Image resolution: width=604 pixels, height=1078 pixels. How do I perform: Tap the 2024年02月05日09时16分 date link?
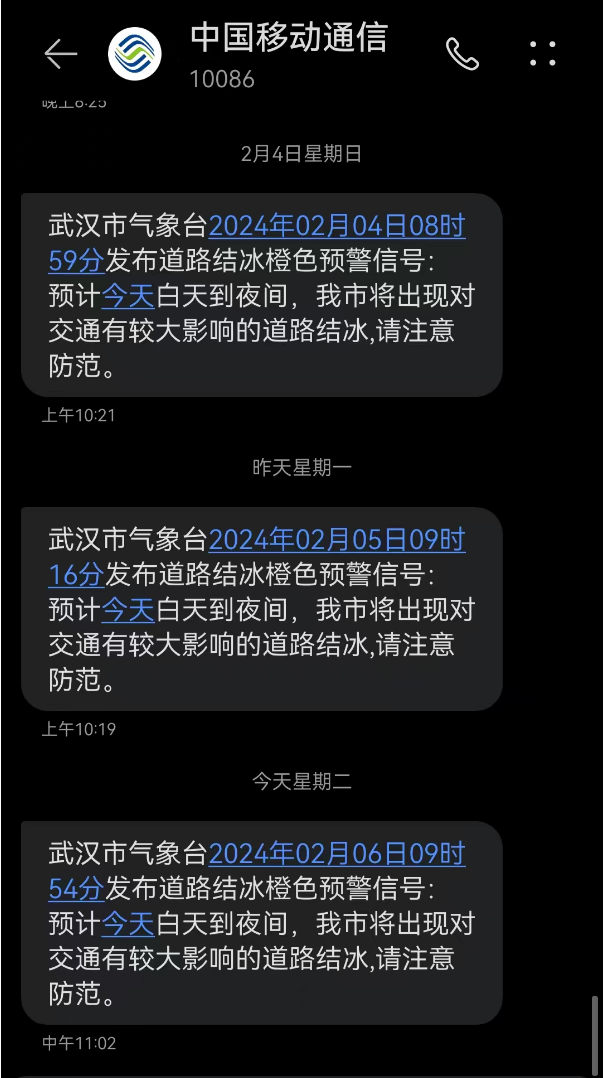pos(336,541)
